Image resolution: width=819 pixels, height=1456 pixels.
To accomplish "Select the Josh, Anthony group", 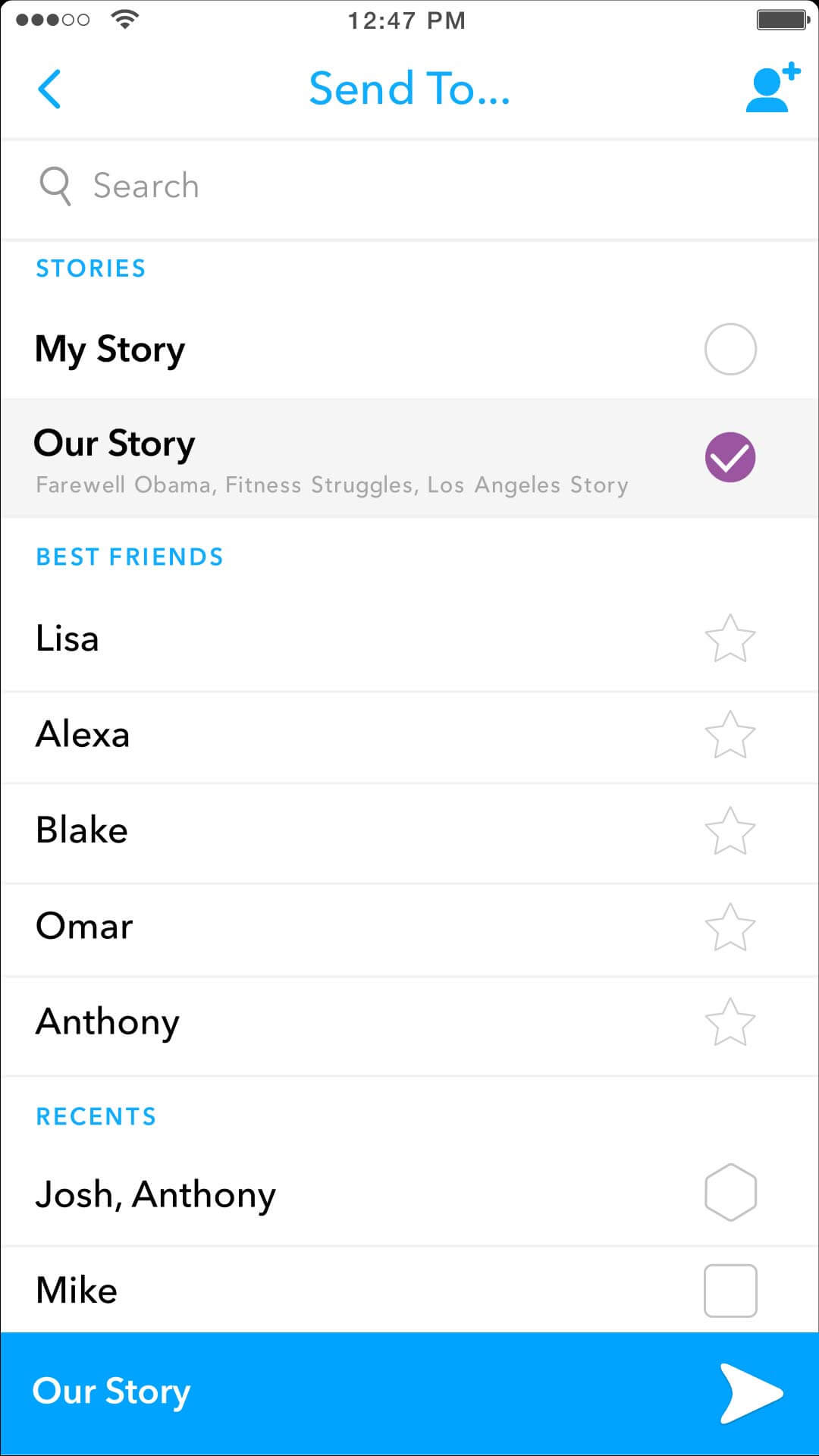I will (409, 1194).
